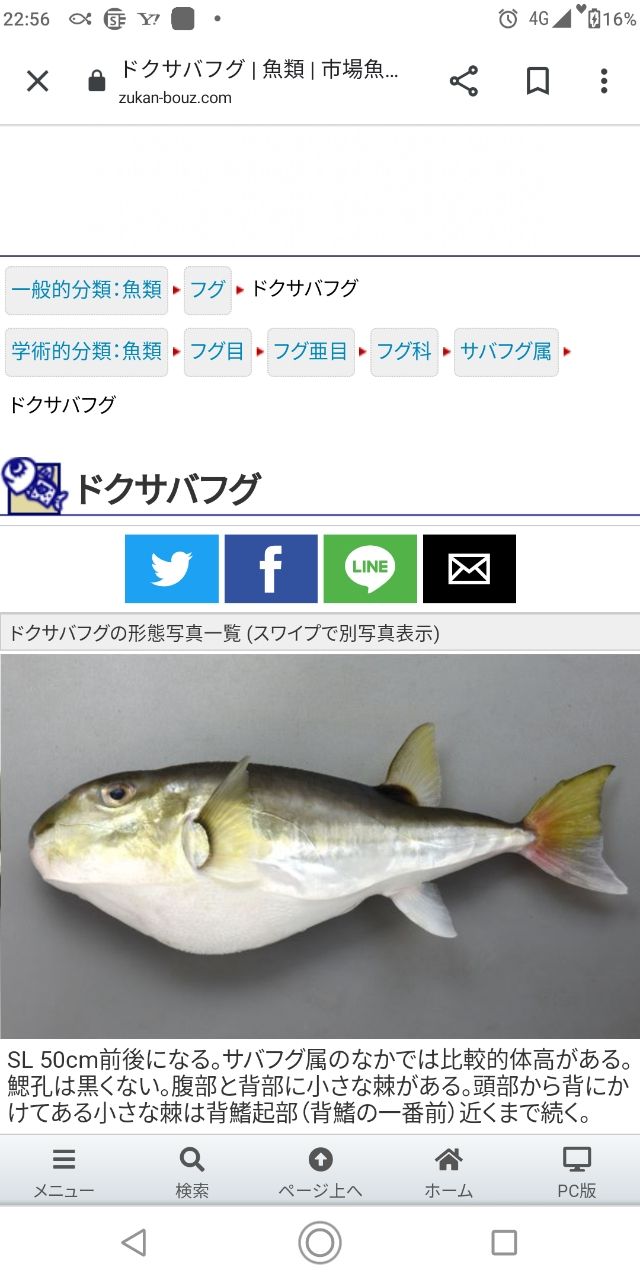Go to the site ホーム page
Image resolution: width=640 pixels, height=1280 pixels.
[448, 1172]
